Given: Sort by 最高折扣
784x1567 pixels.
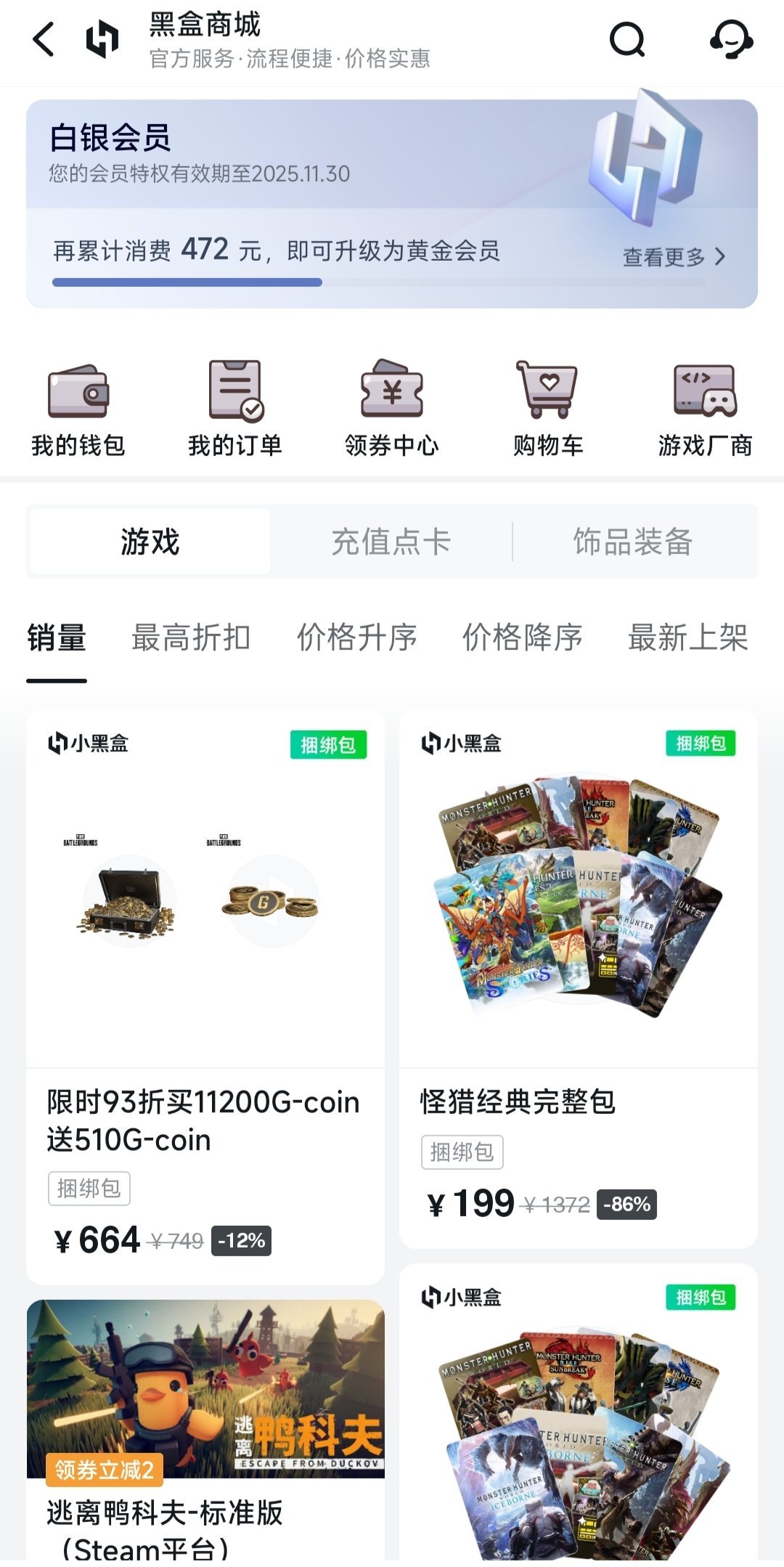Looking at the screenshot, I should coord(191,638).
